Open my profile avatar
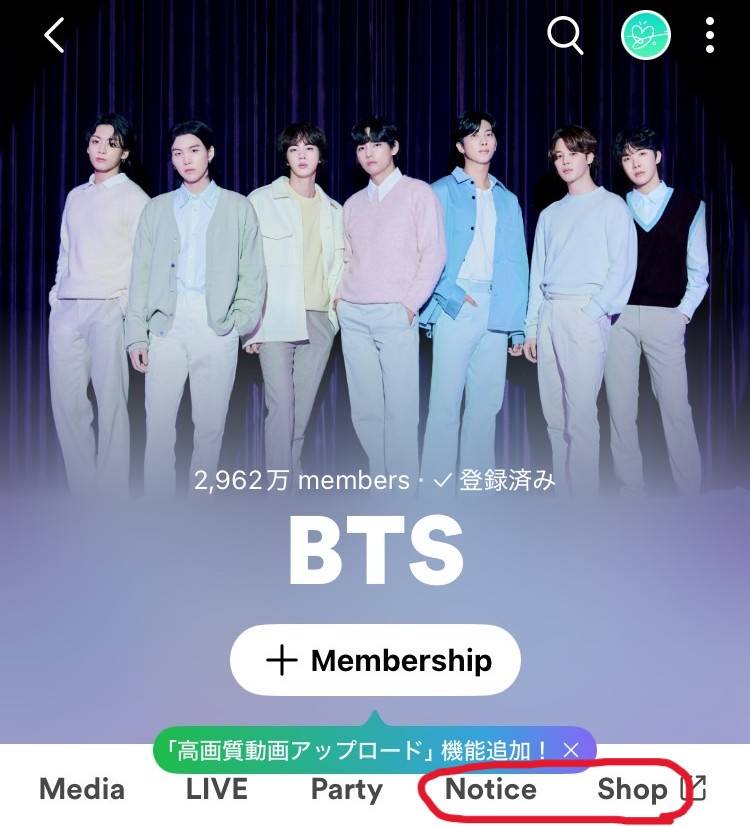 [x=645, y=36]
